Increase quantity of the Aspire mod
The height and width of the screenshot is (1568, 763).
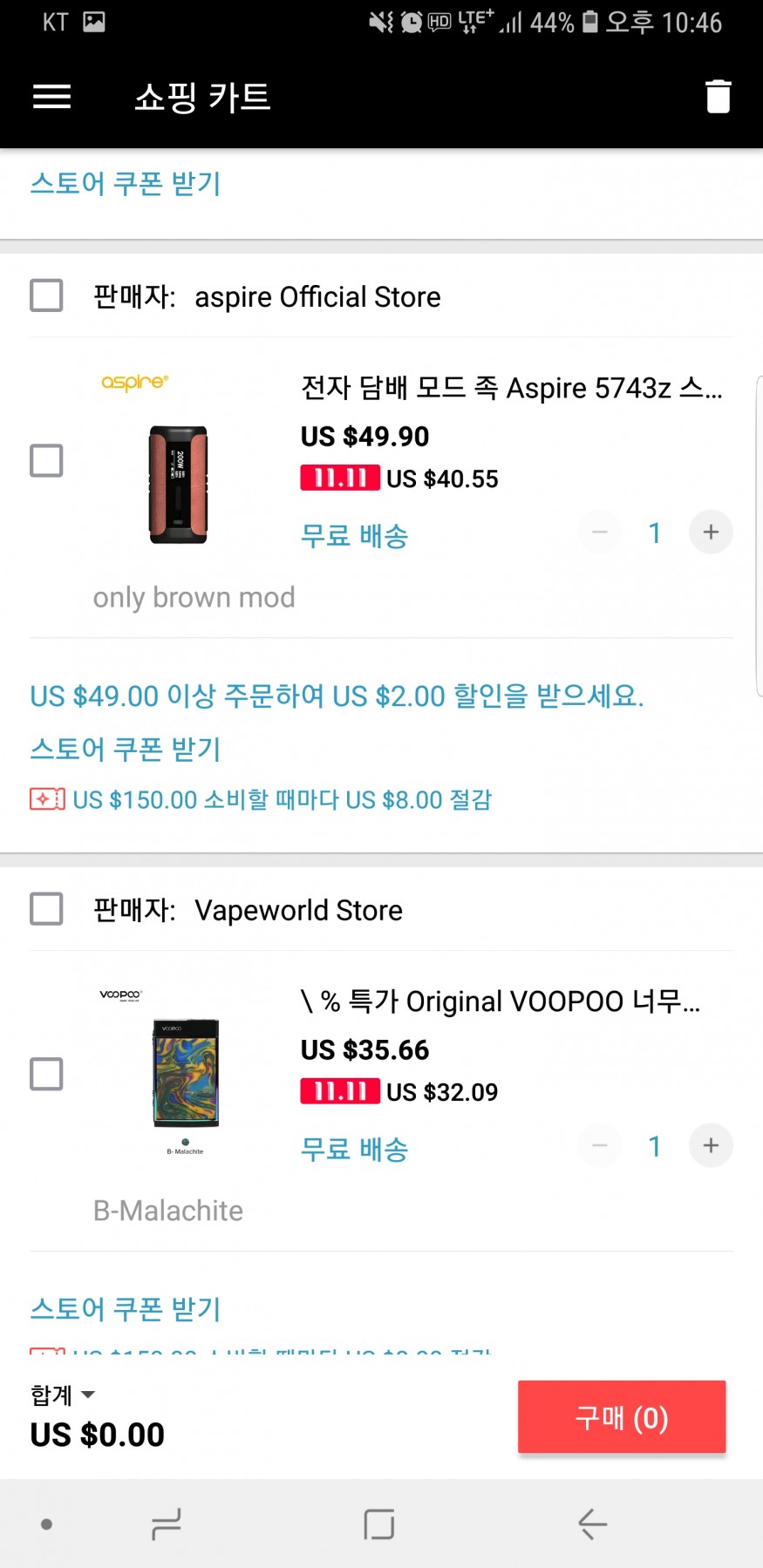click(x=711, y=533)
